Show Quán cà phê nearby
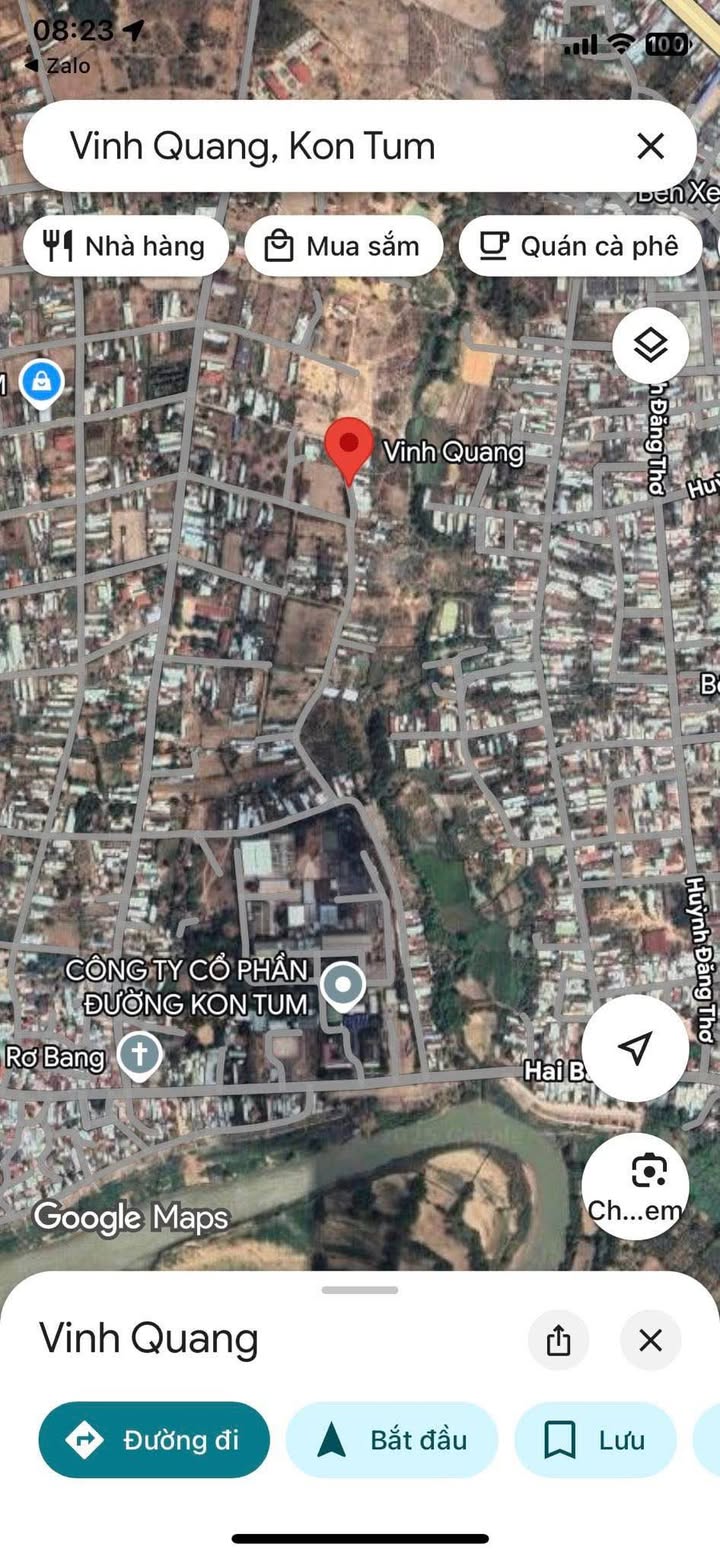720x1559 pixels. click(x=580, y=246)
